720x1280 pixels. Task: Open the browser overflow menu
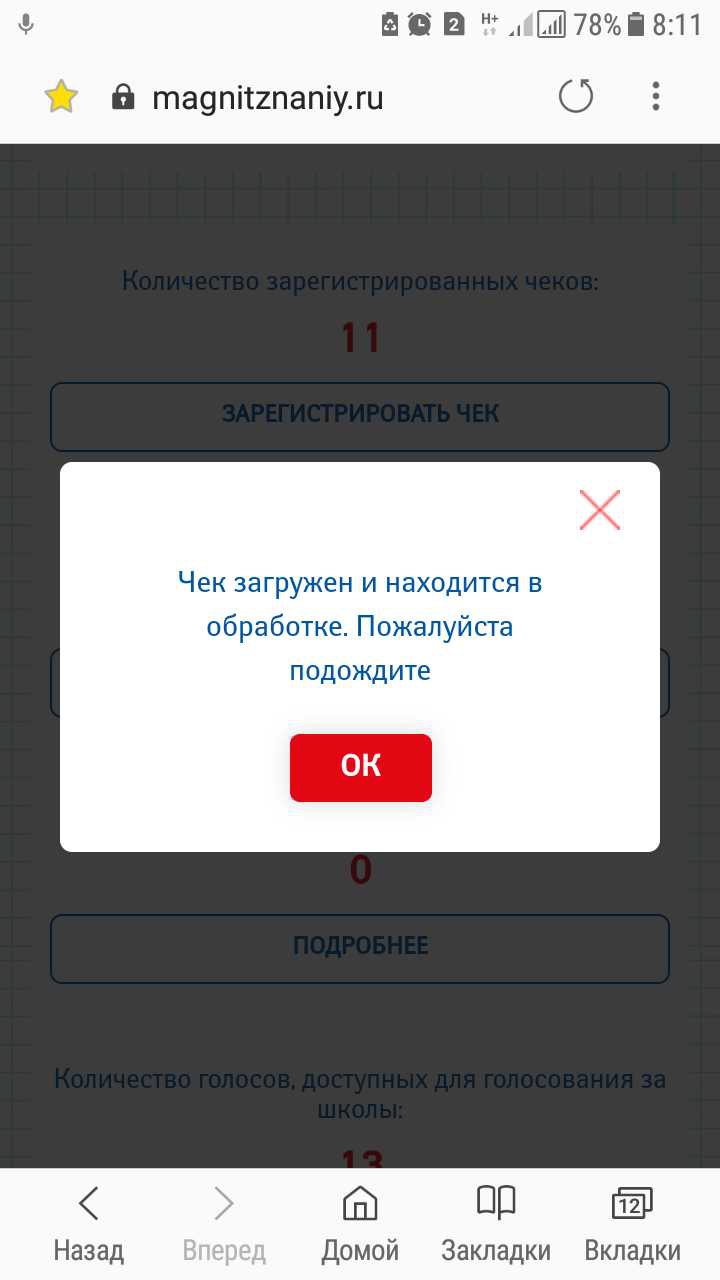click(656, 97)
